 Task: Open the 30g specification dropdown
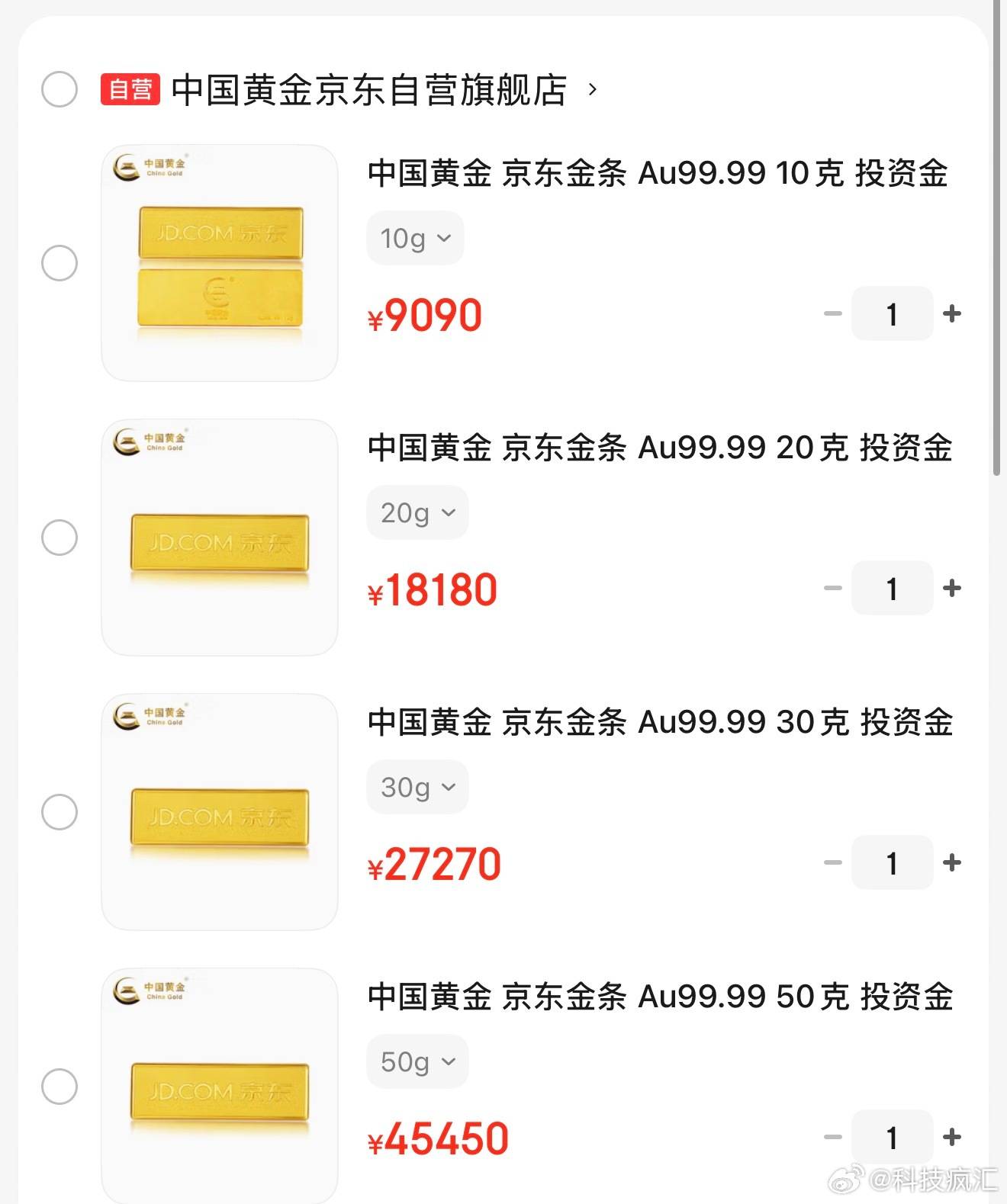point(418,787)
